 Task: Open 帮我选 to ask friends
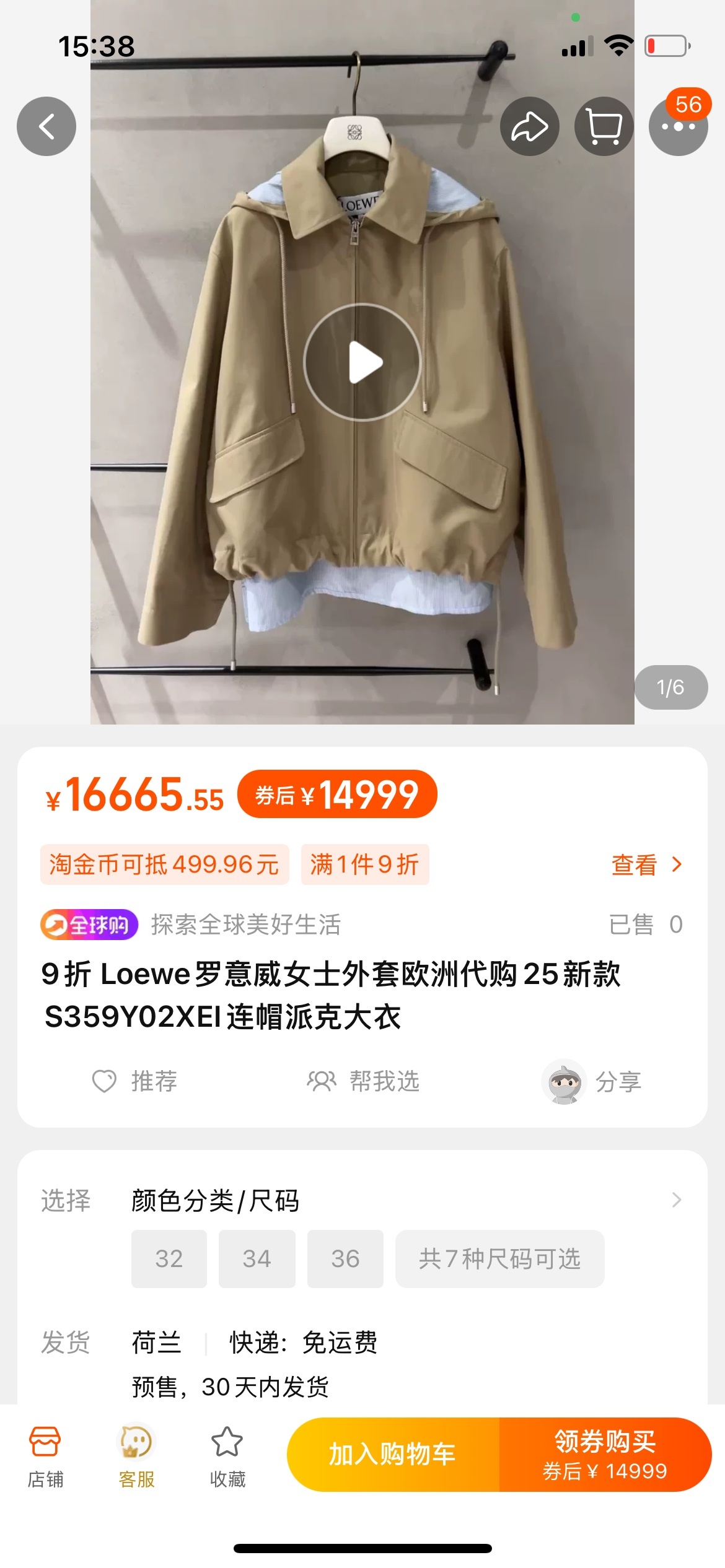(363, 1081)
